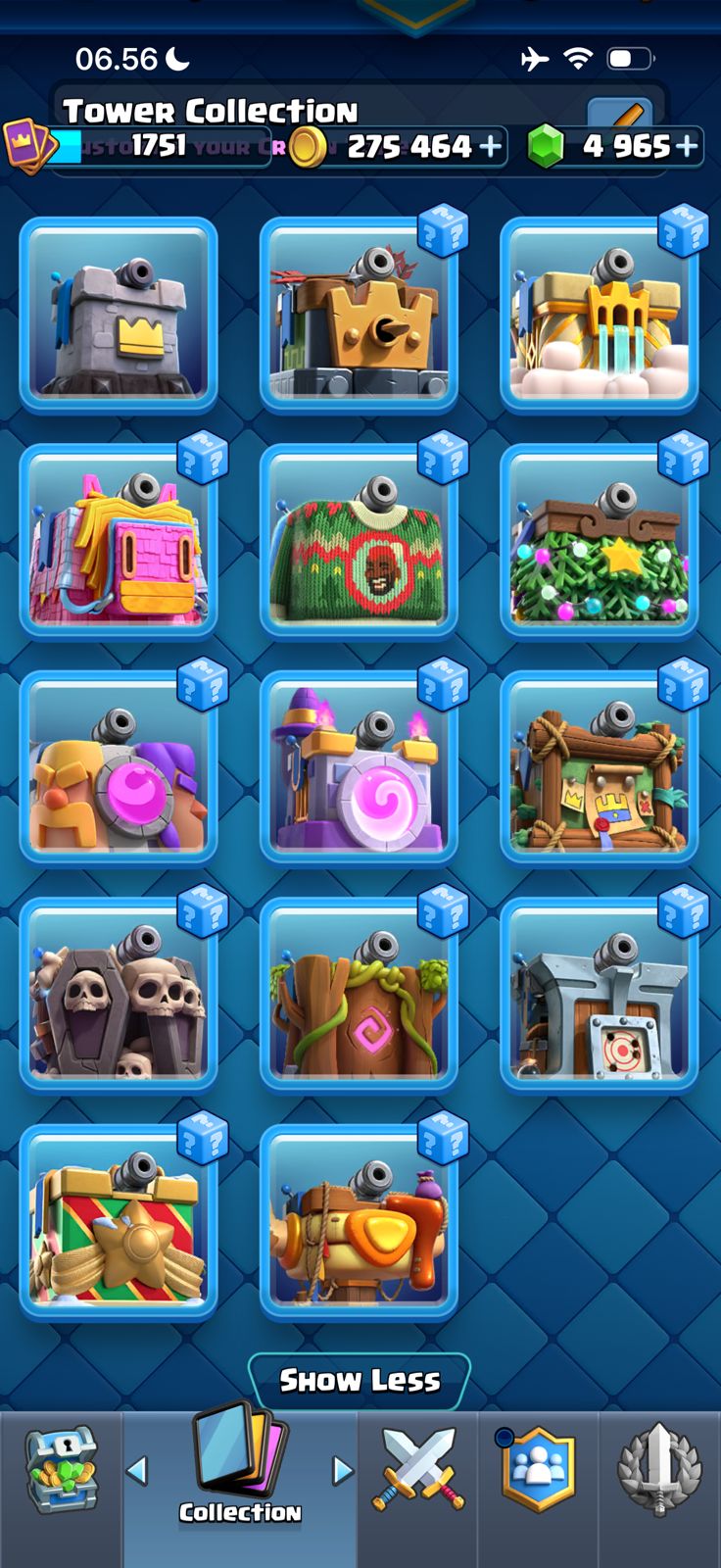This screenshot has width=721, height=1568.
Task: Pick the gift box star tower skin
Action: click(119, 1221)
